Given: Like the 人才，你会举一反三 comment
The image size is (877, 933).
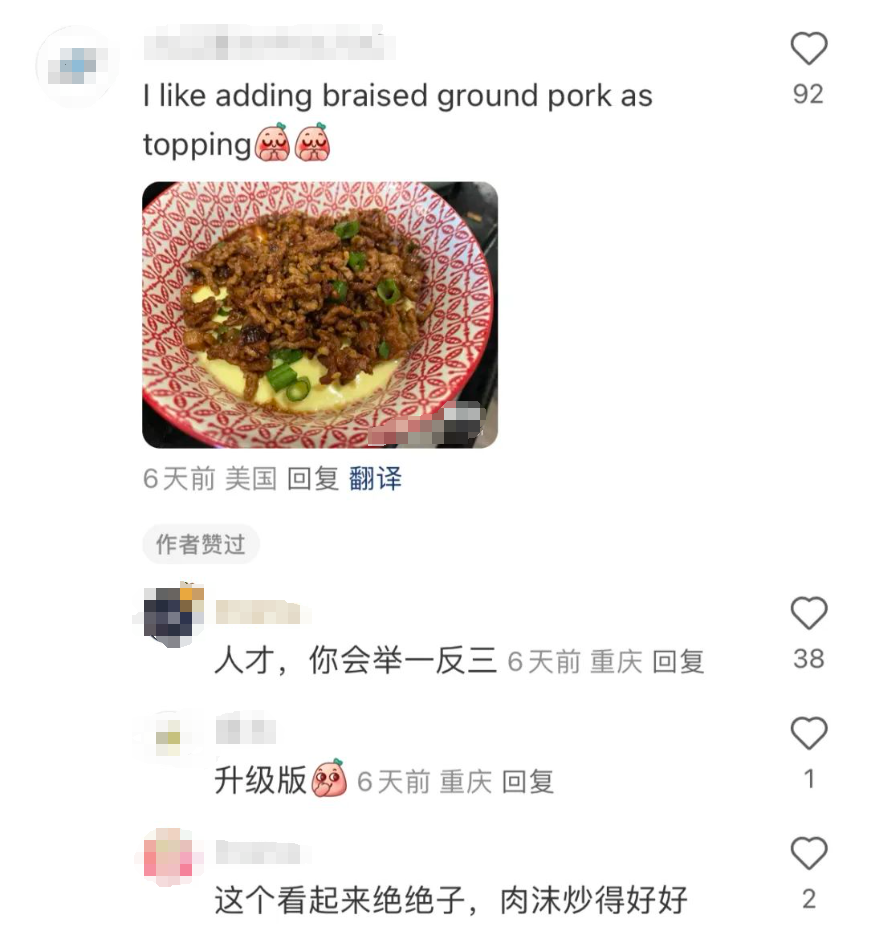Looking at the screenshot, I should (808, 613).
